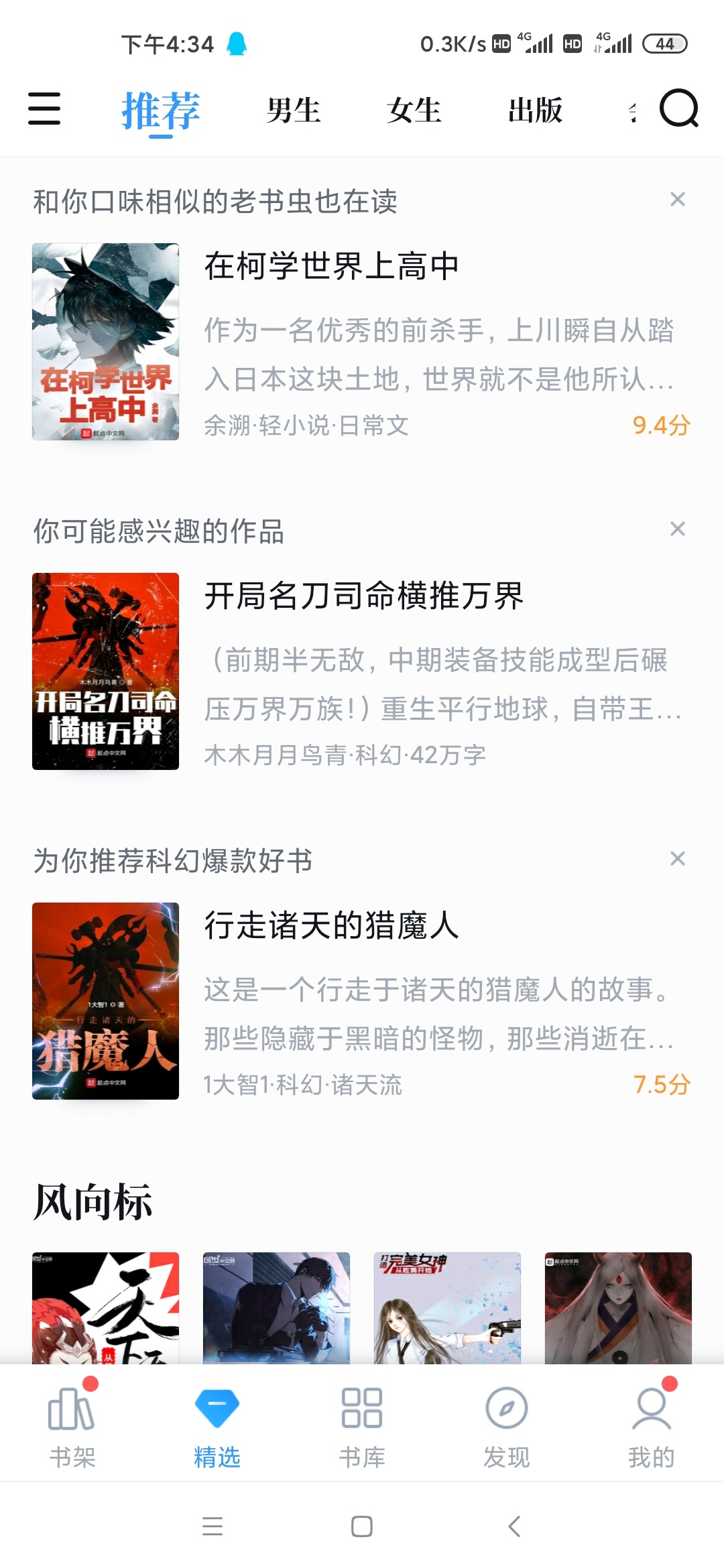Select the 推荐 tab
The width and height of the screenshot is (724, 1568).
[161, 111]
